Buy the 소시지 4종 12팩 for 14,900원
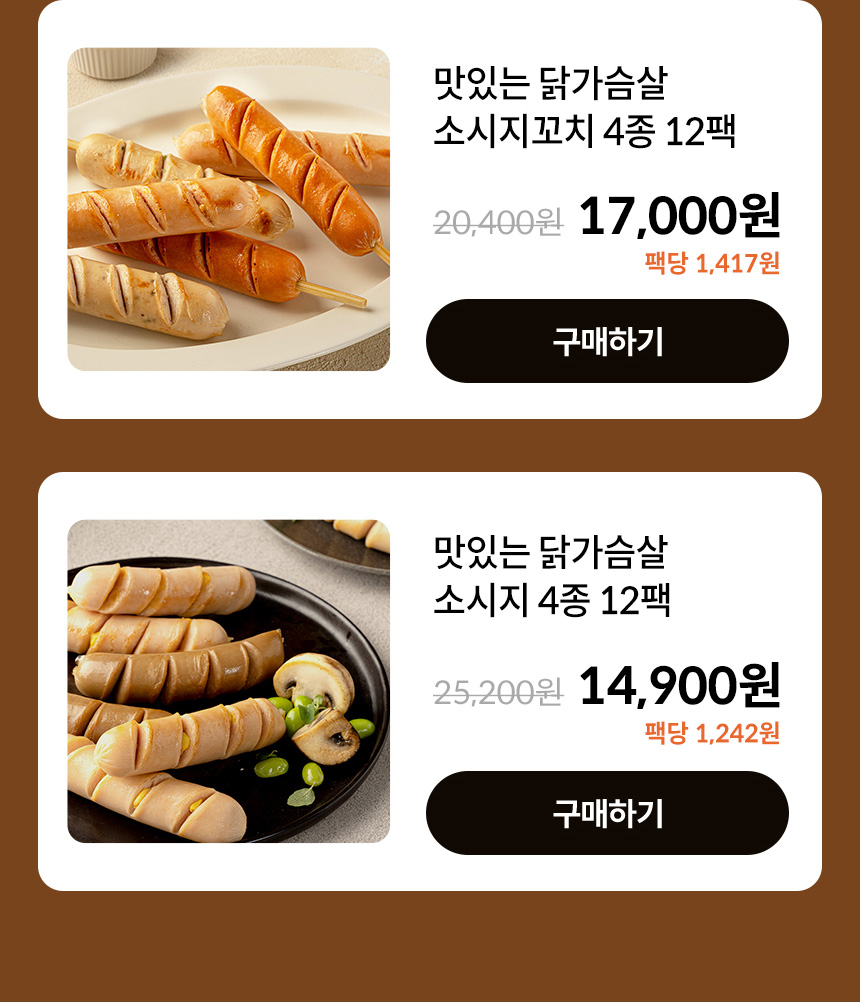The width and height of the screenshot is (860, 1002). 607,813
